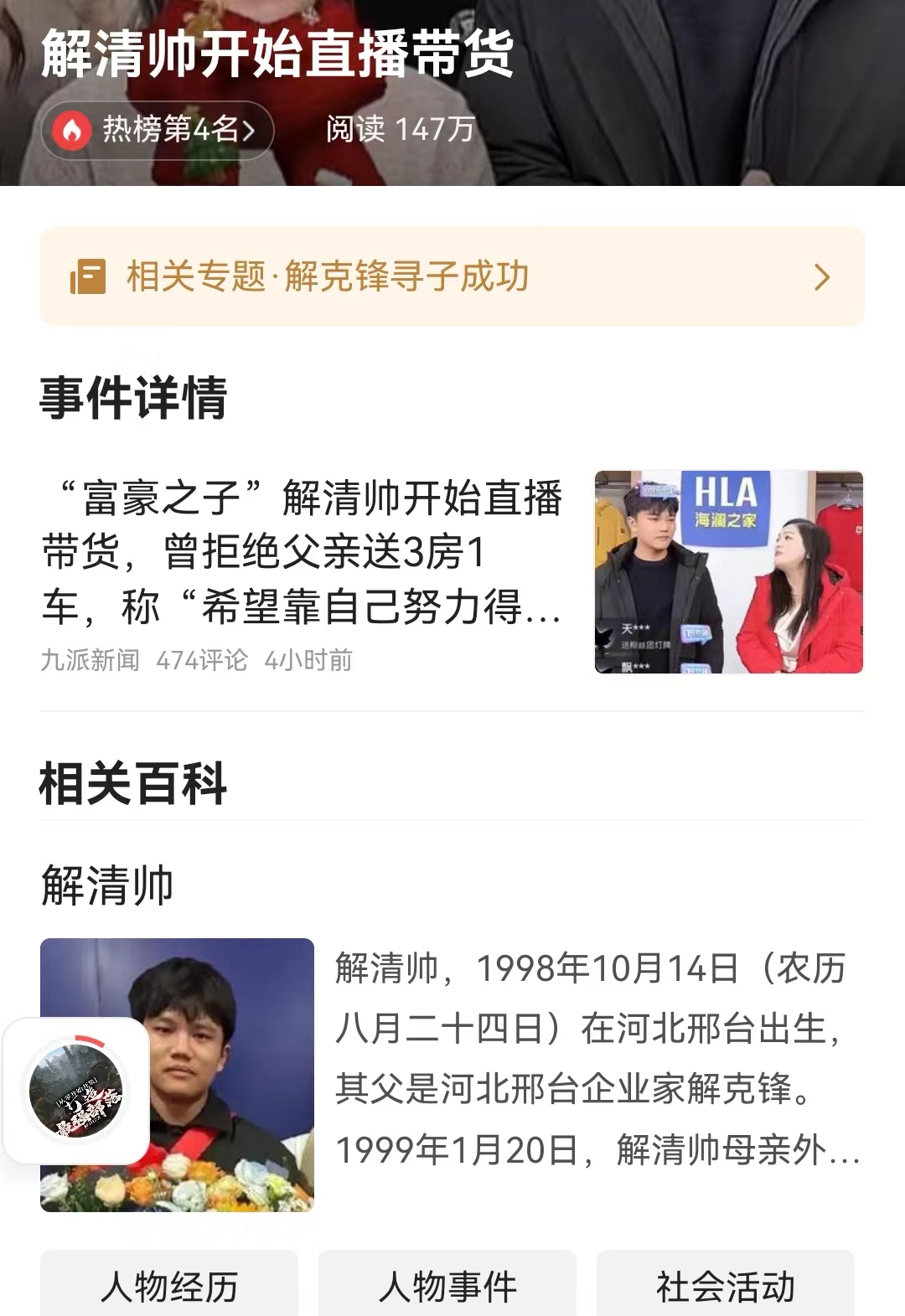Open the related topics folder icon in banner
This screenshot has width=905, height=1316.
click(88, 276)
